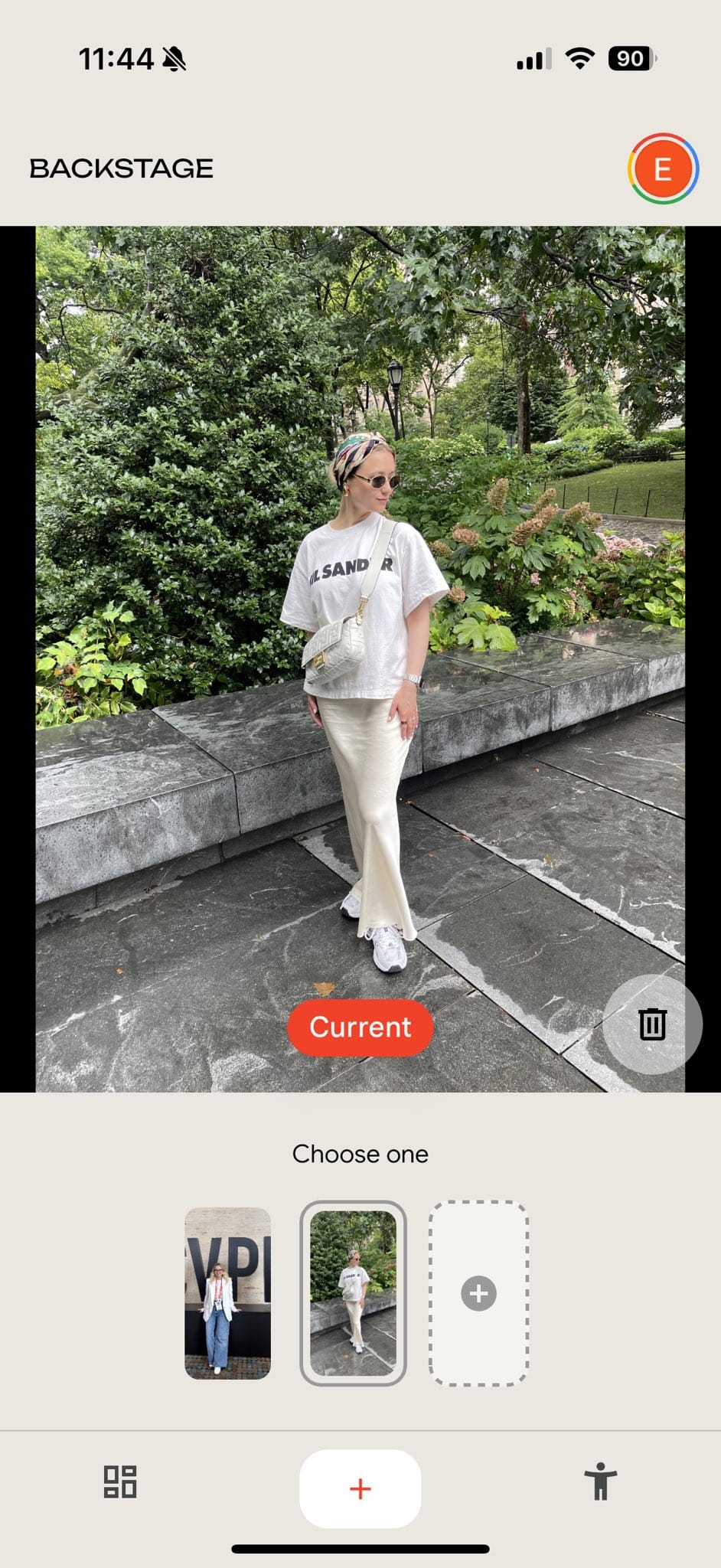Open the account avatar with letter E
The width and height of the screenshot is (721, 1568).
(x=663, y=168)
